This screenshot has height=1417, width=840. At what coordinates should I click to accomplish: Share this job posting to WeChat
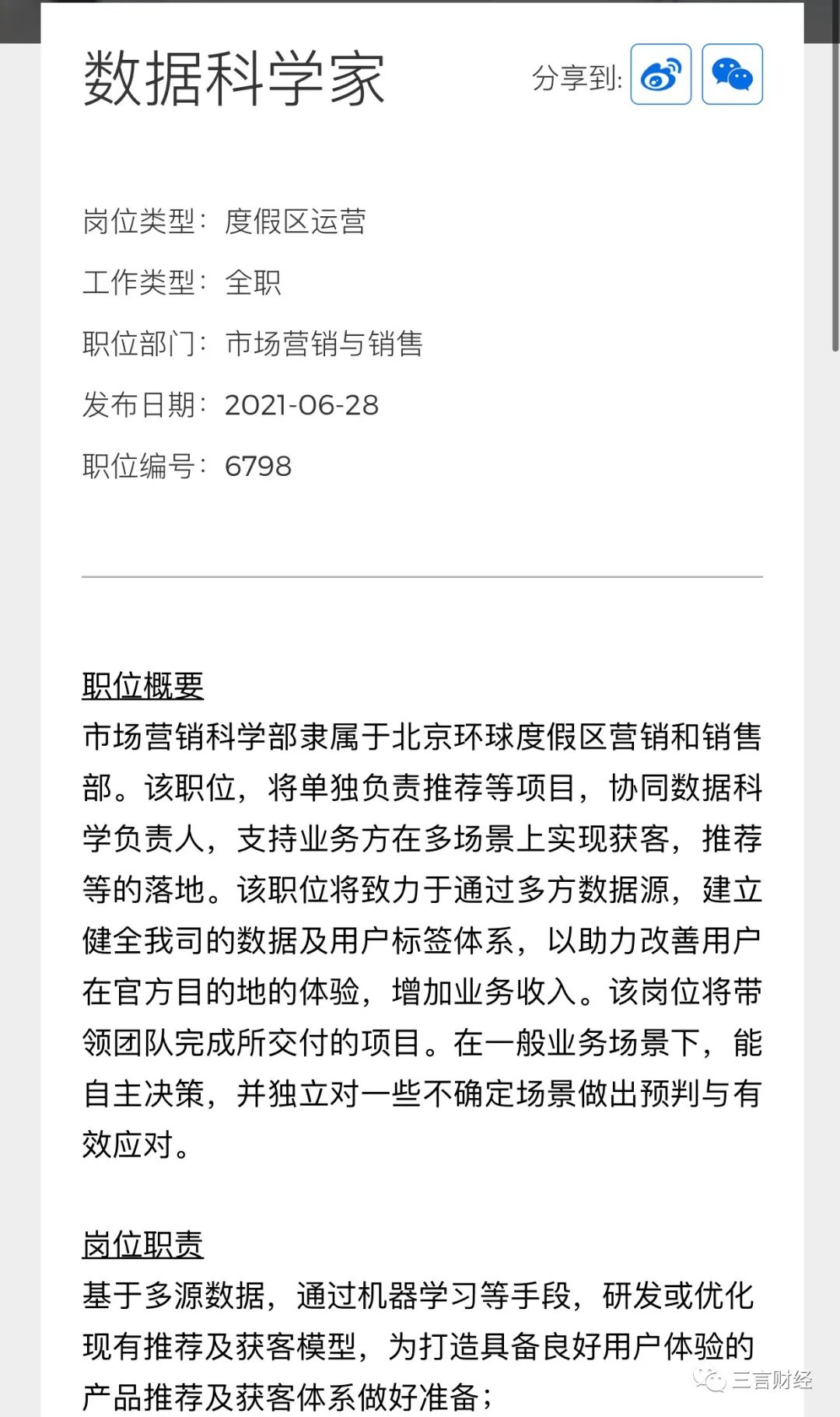[x=732, y=75]
